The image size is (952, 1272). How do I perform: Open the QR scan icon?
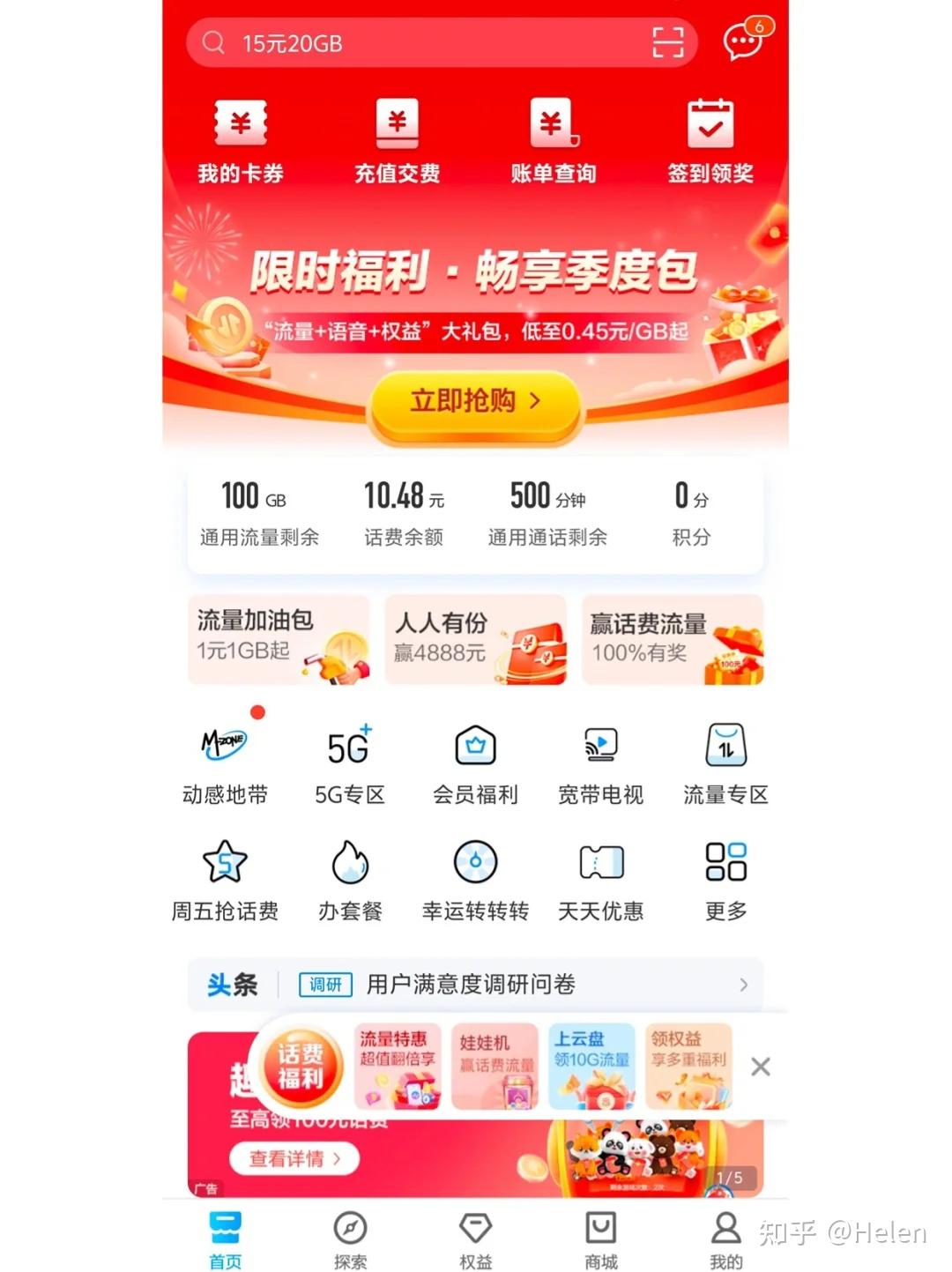coord(667,42)
